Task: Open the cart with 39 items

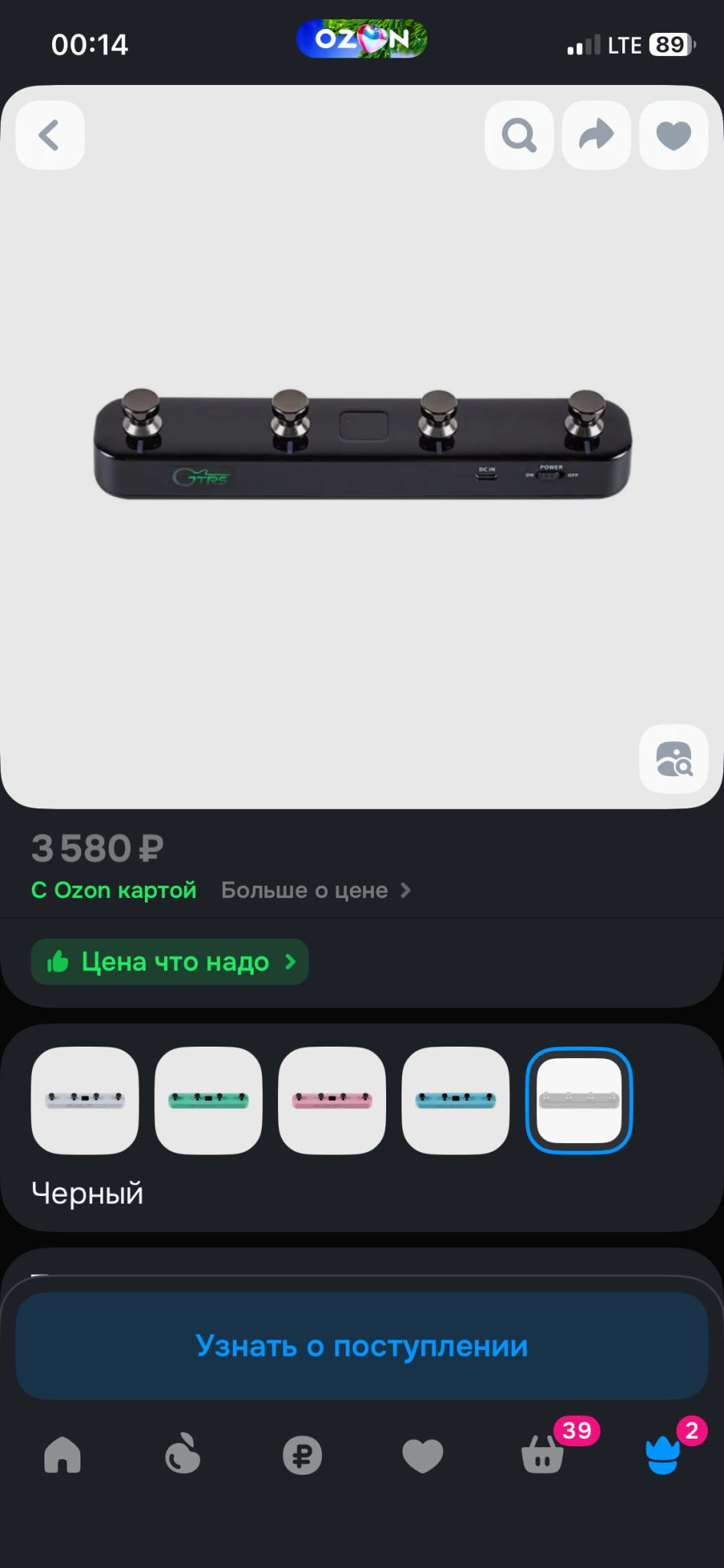Action: point(542,1455)
